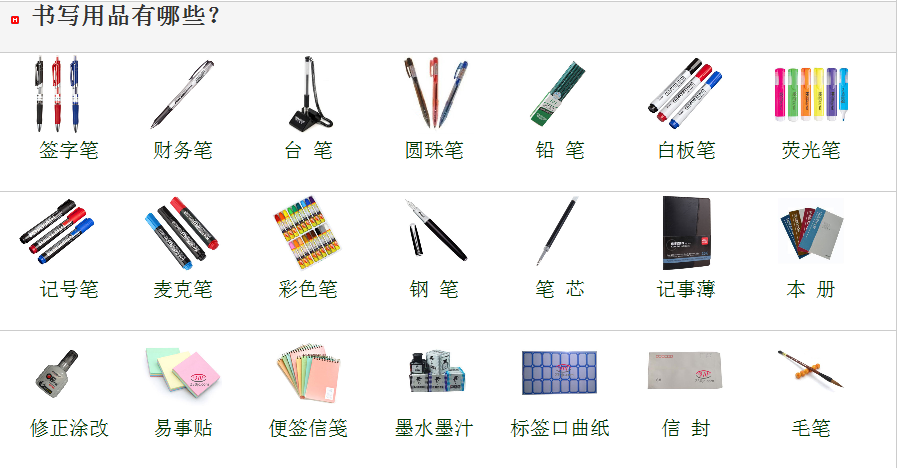Select the 本册 category
This screenshot has width=899, height=468.
pyautogui.click(x=811, y=289)
